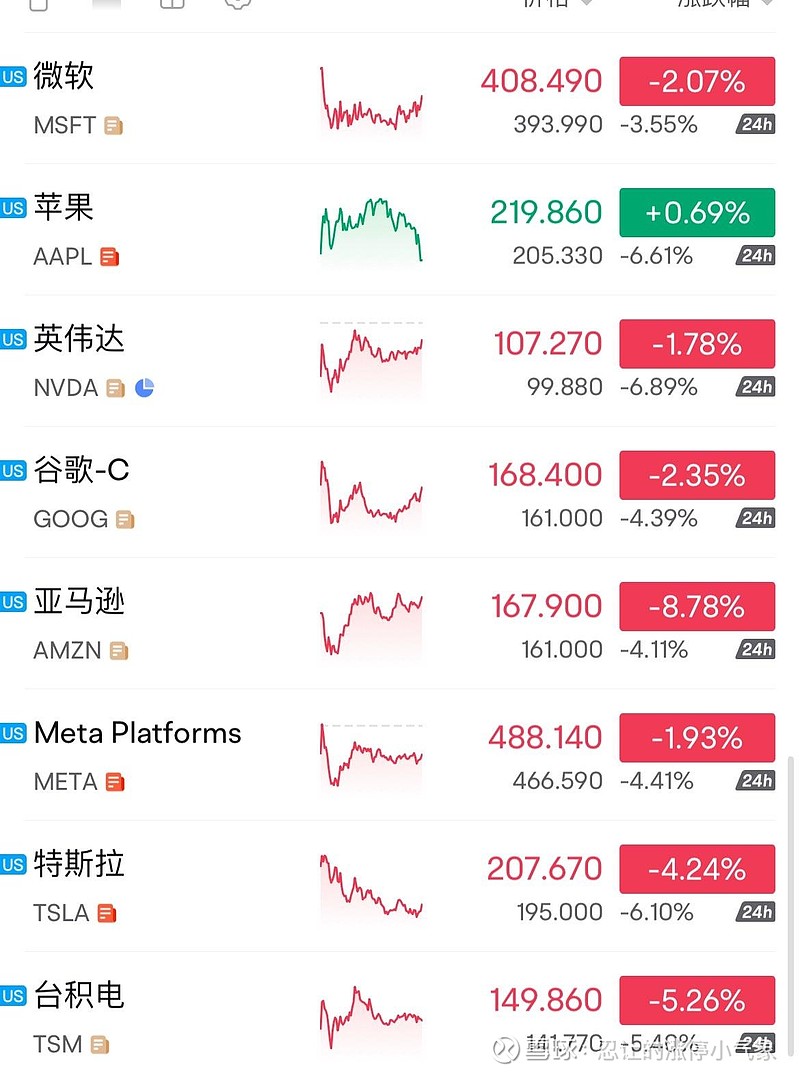This screenshot has height=1075, width=800.
Task: Click the -8.78% red change button for AMZN
Action: (x=697, y=606)
